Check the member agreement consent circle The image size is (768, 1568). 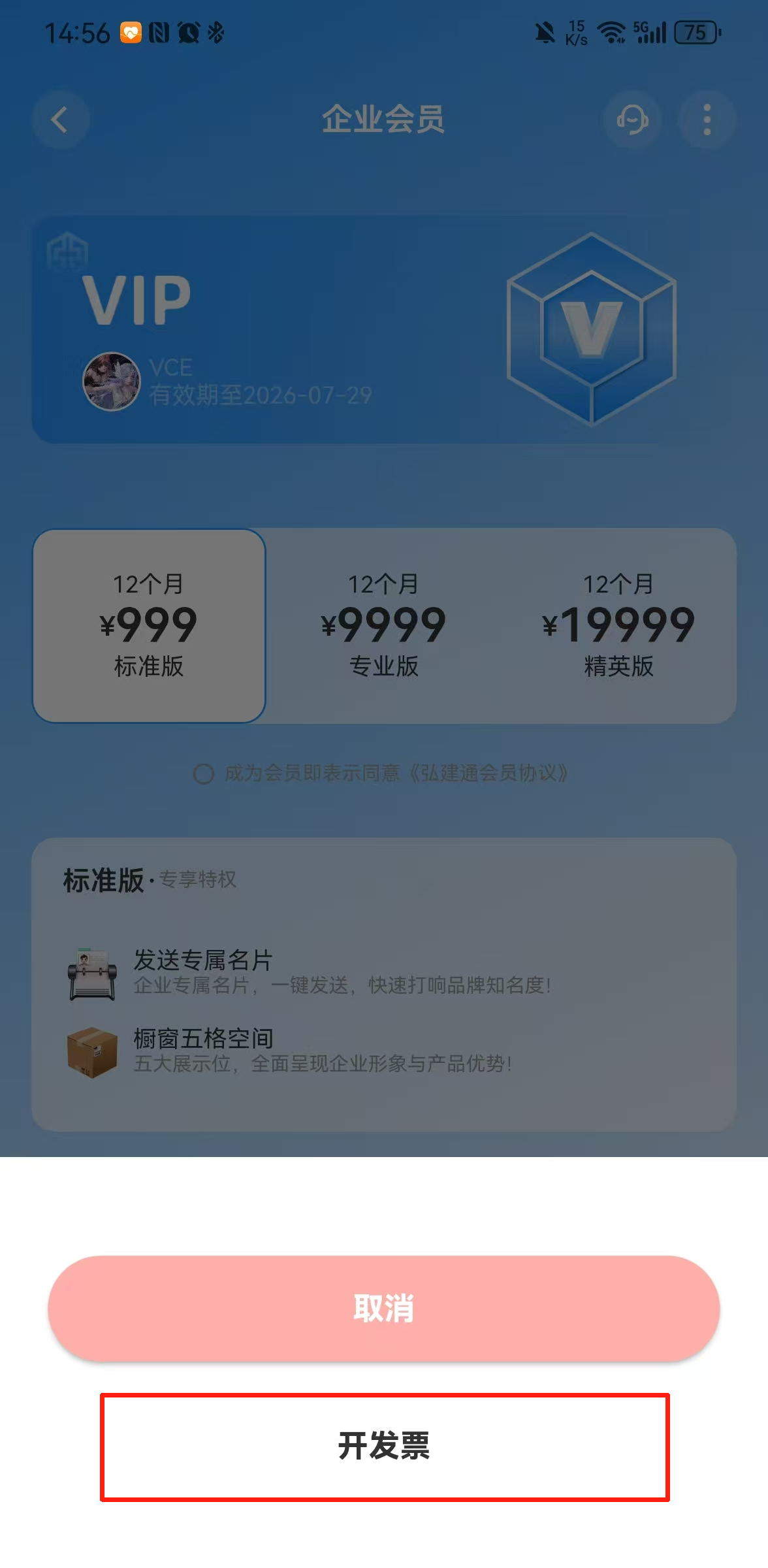coord(204,774)
